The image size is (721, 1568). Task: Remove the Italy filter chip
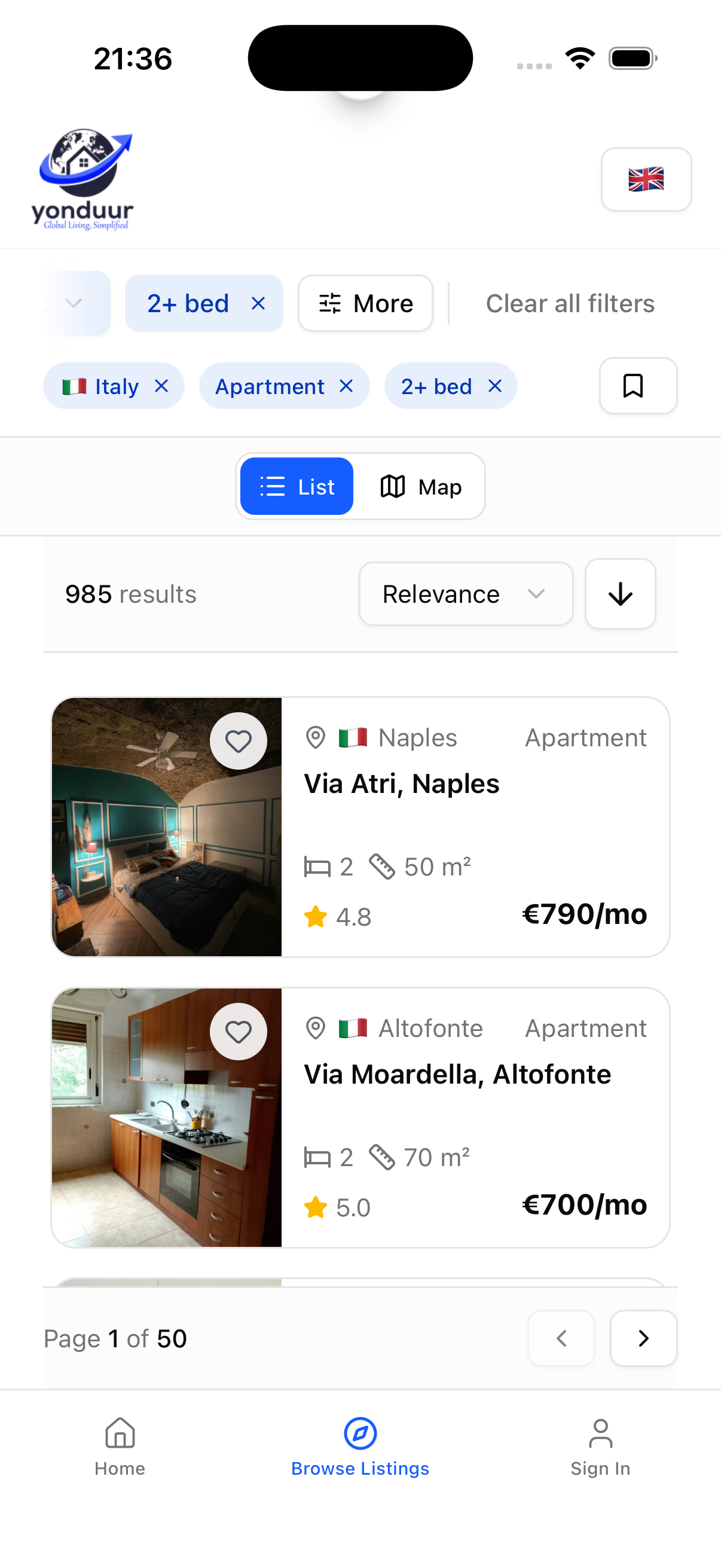(162, 385)
